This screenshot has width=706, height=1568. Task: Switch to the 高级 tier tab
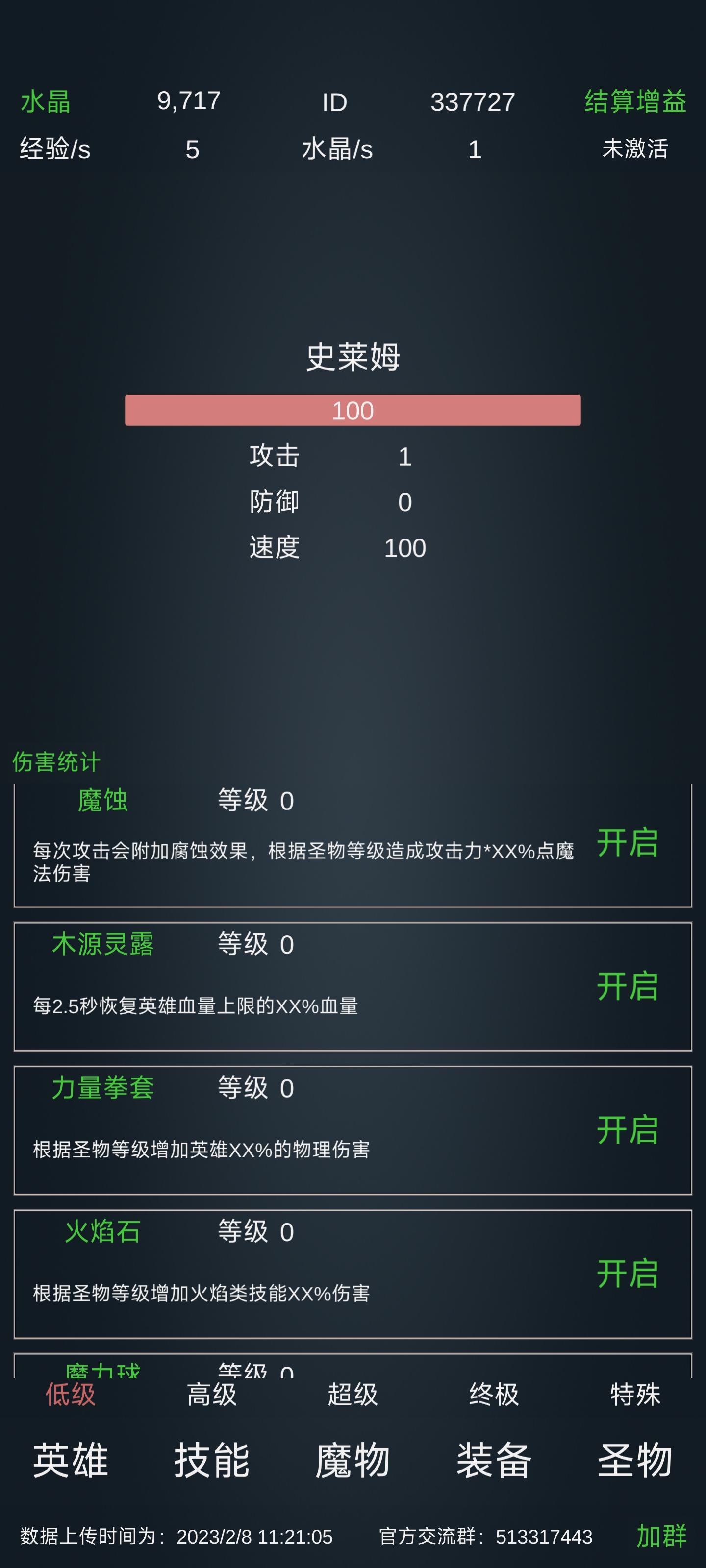(211, 1394)
